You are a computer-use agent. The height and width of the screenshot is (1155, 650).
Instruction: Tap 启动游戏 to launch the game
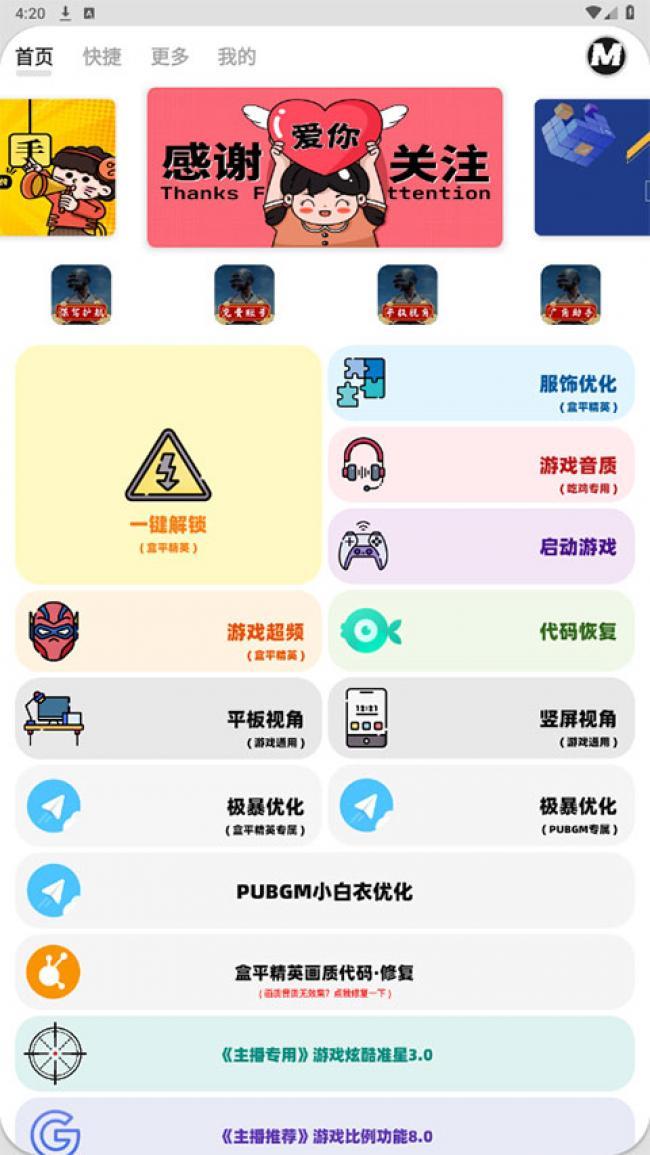(x=481, y=547)
